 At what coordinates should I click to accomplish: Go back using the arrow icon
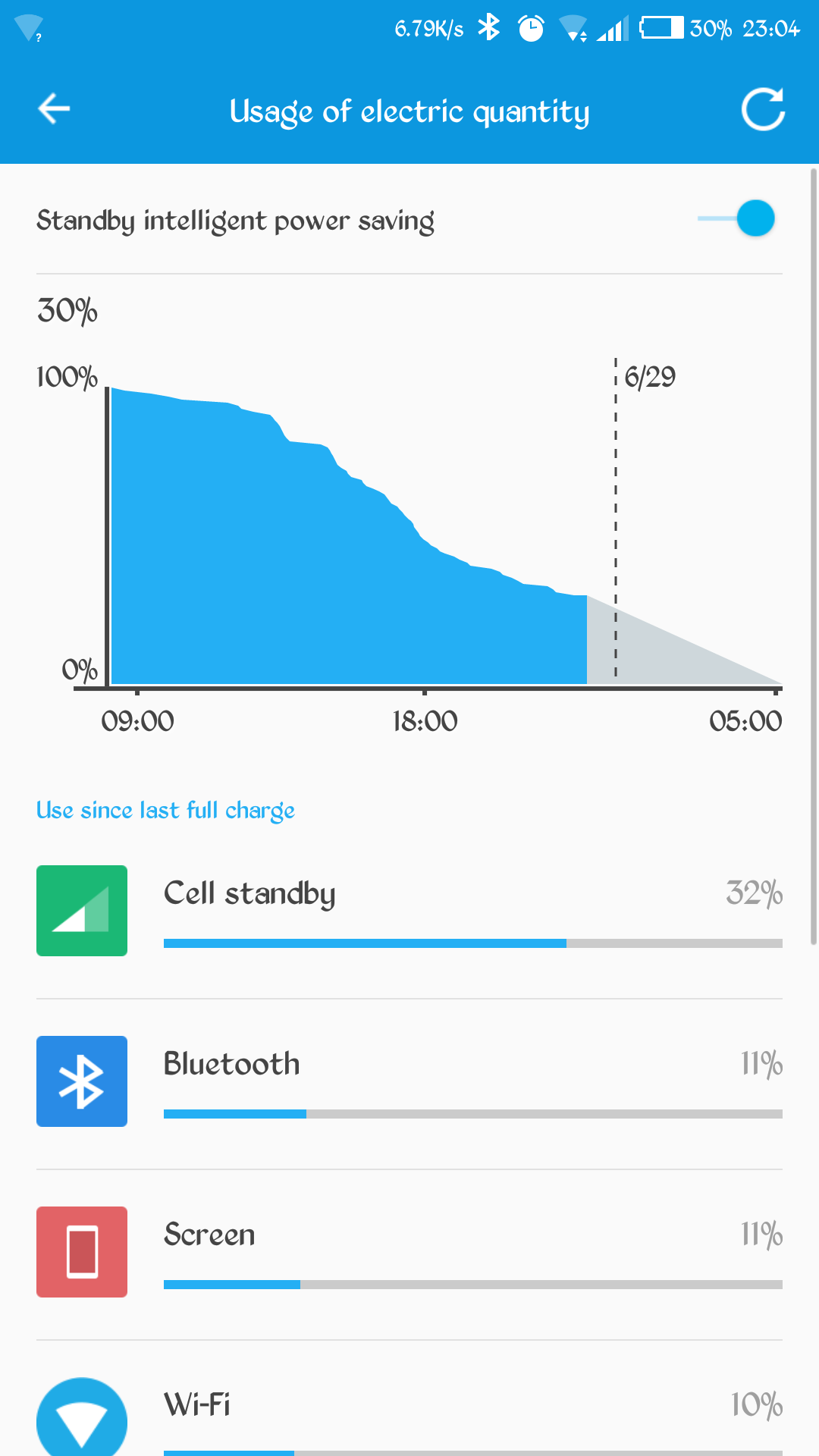tap(54, 109)
